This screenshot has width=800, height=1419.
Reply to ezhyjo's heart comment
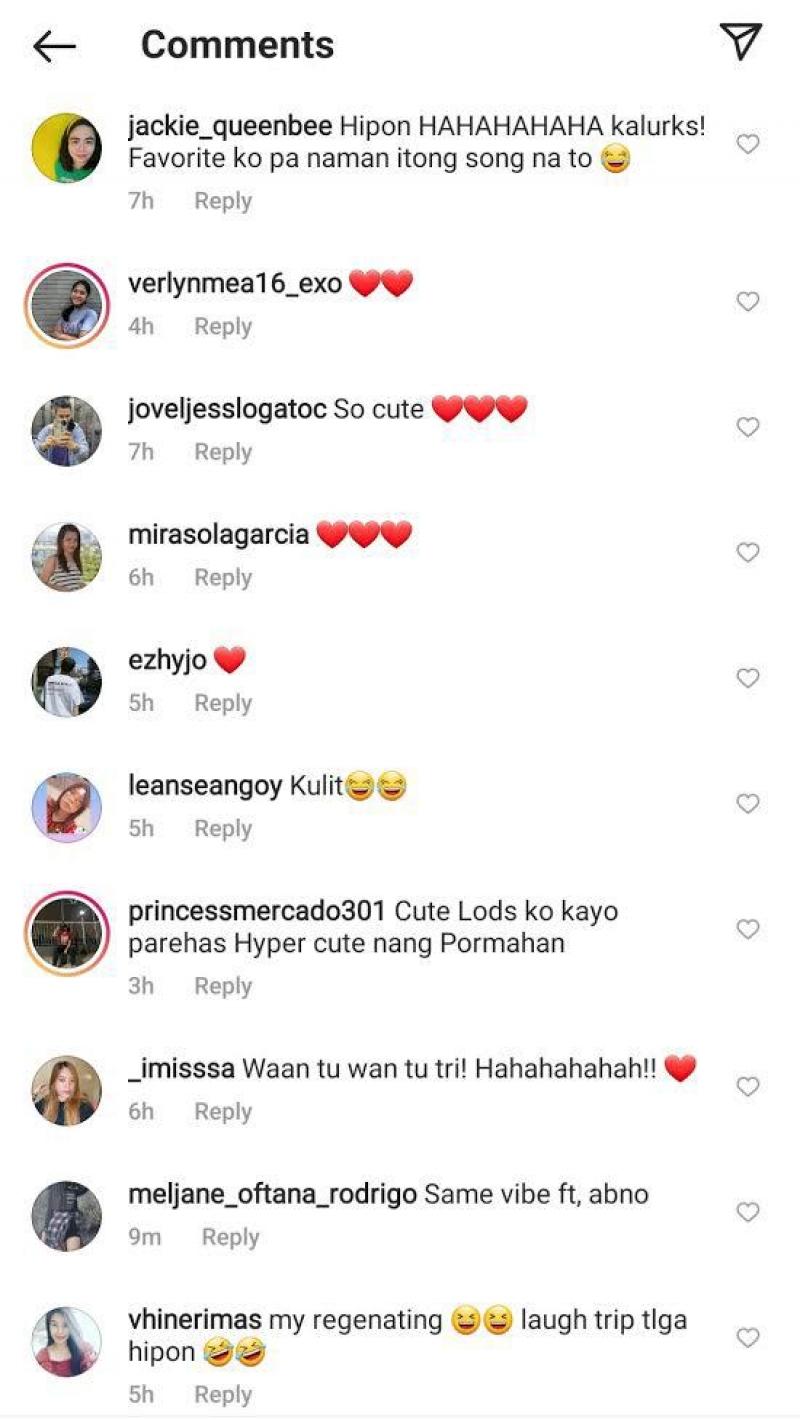[x=222, y=703]
